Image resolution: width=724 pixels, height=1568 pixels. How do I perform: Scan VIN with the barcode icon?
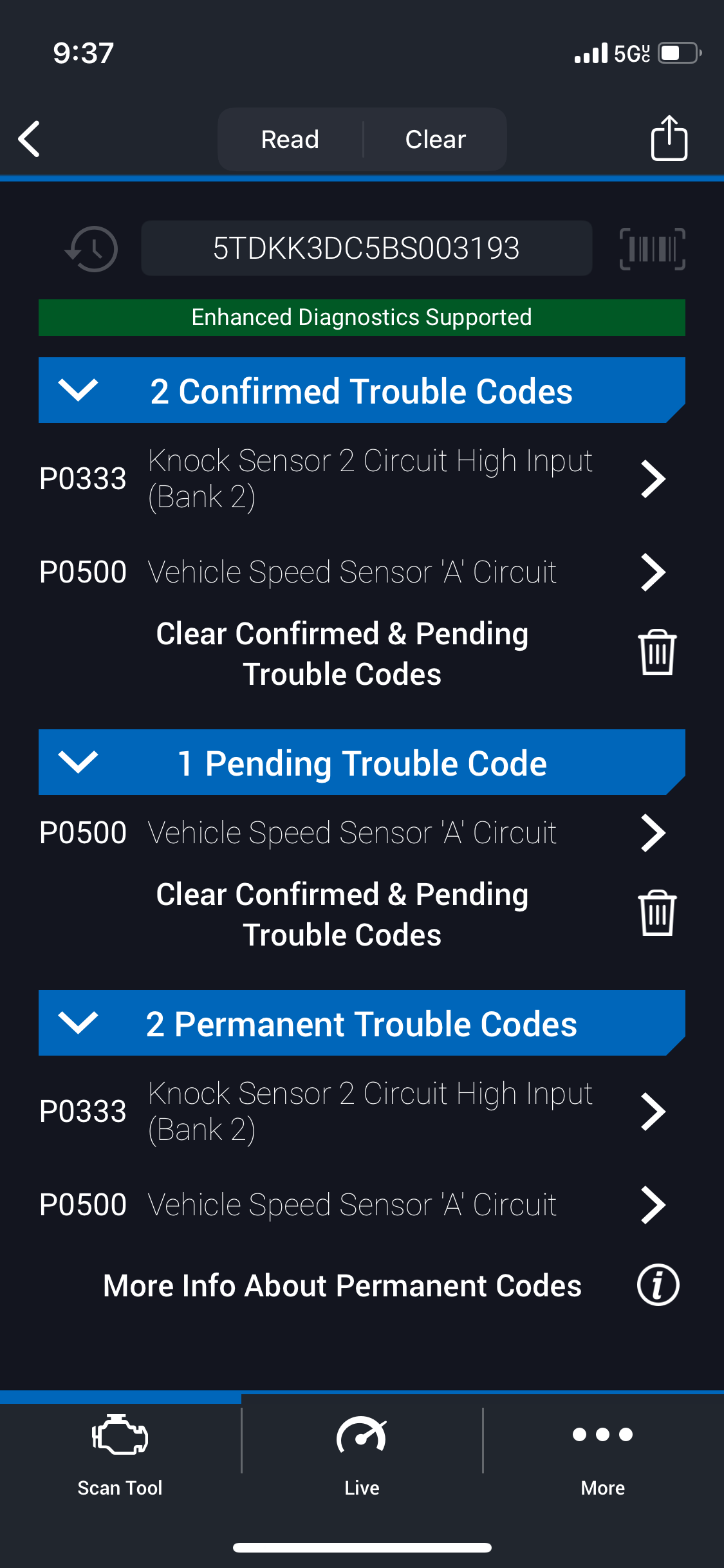pos(652,248)
